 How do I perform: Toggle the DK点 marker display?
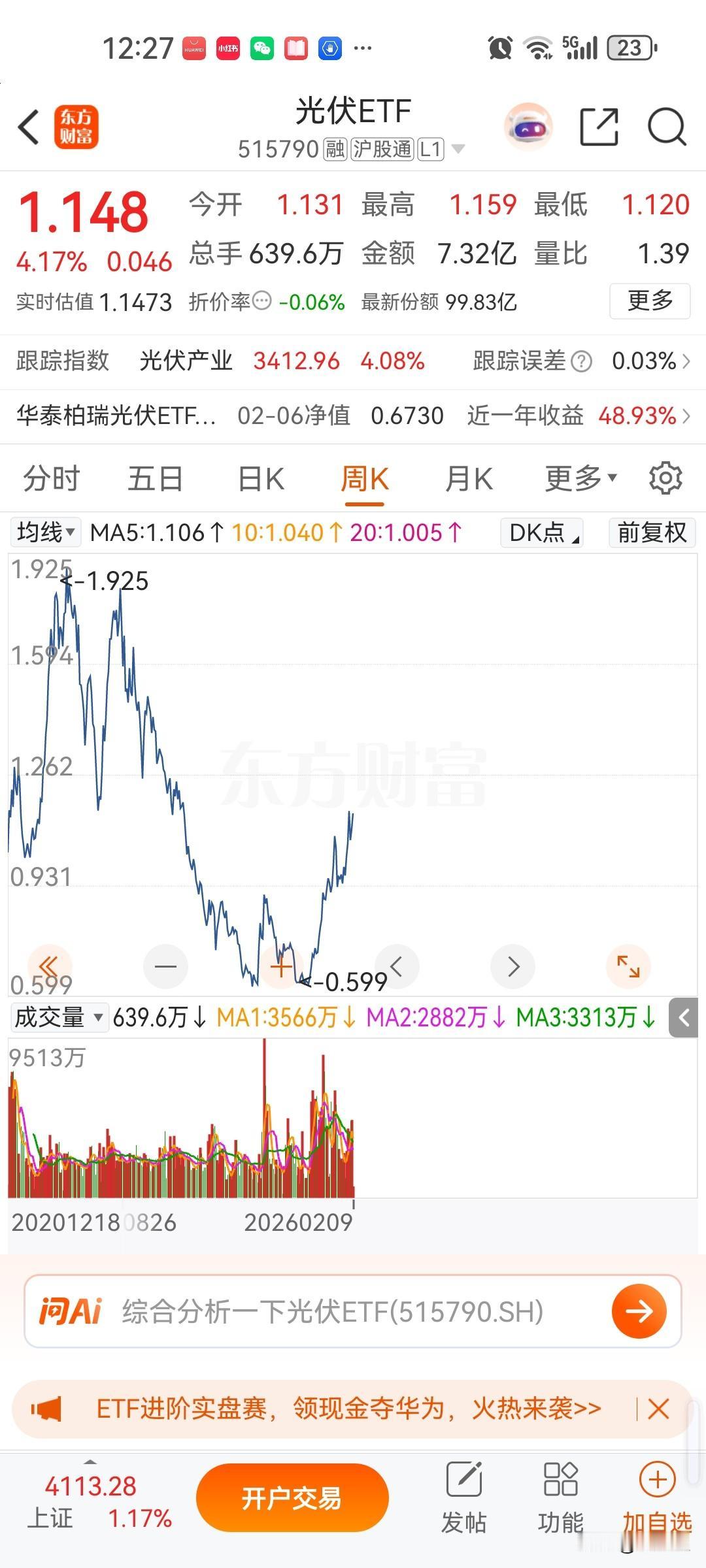541,532
